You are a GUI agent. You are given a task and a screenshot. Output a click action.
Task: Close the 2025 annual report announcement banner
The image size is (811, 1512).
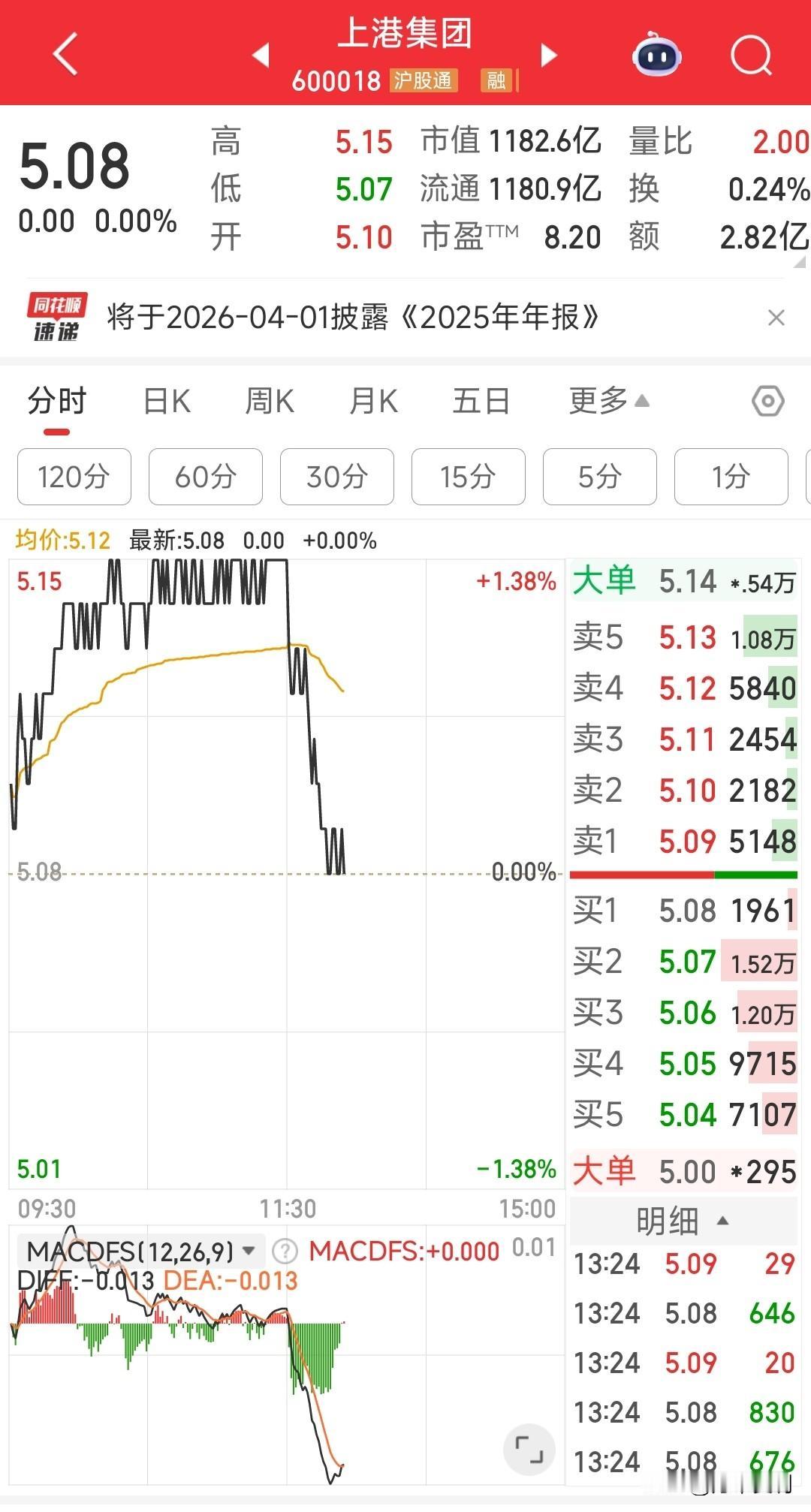pyautogui.click(x=776, y=318)
